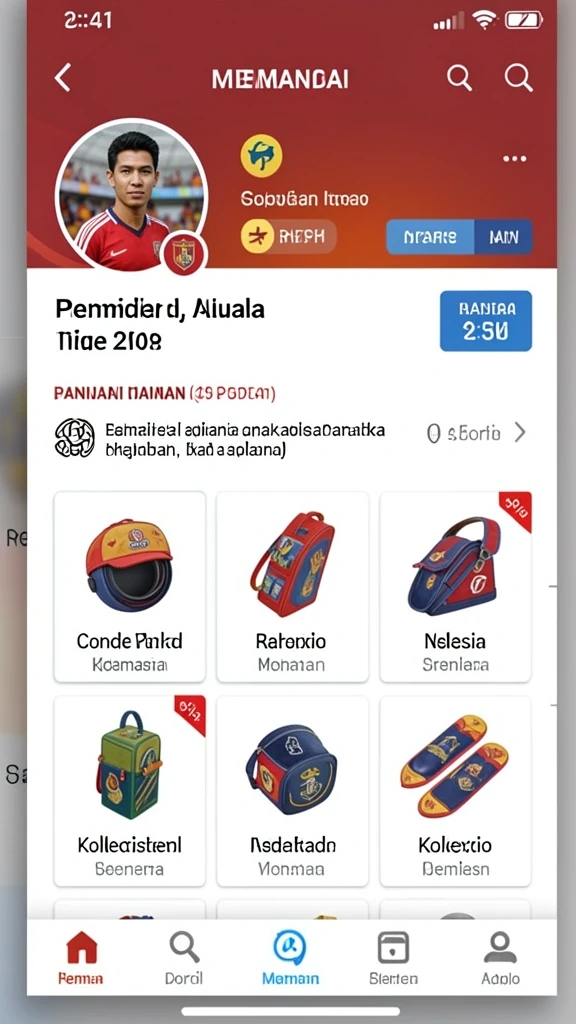Go back using the header arrow
Viewport: 576px width, 1024px height.
click(x=63, y=78)
